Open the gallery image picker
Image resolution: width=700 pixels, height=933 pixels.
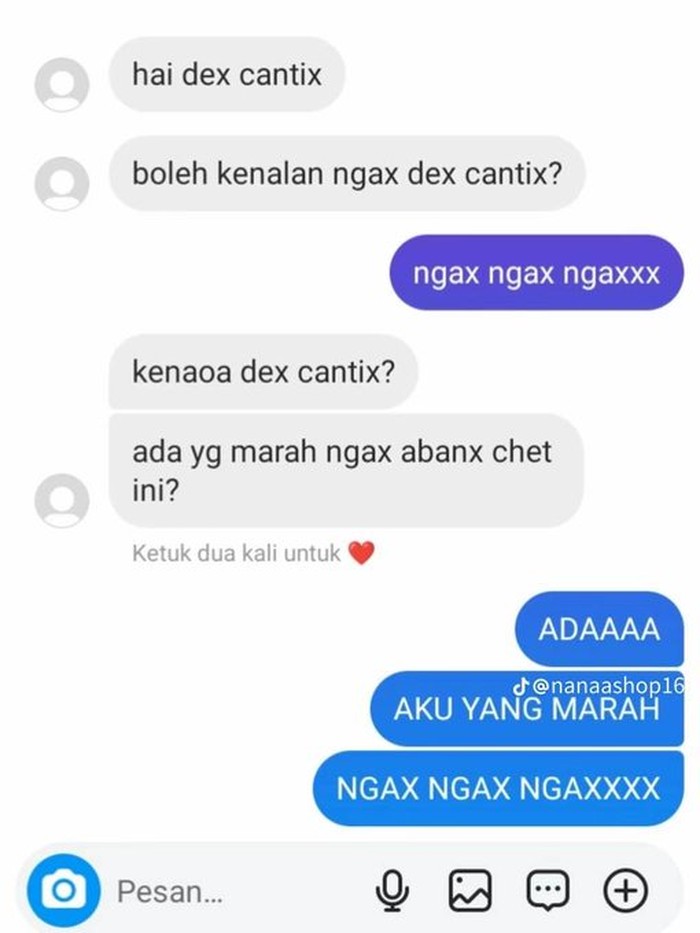(x=469, y=891)
